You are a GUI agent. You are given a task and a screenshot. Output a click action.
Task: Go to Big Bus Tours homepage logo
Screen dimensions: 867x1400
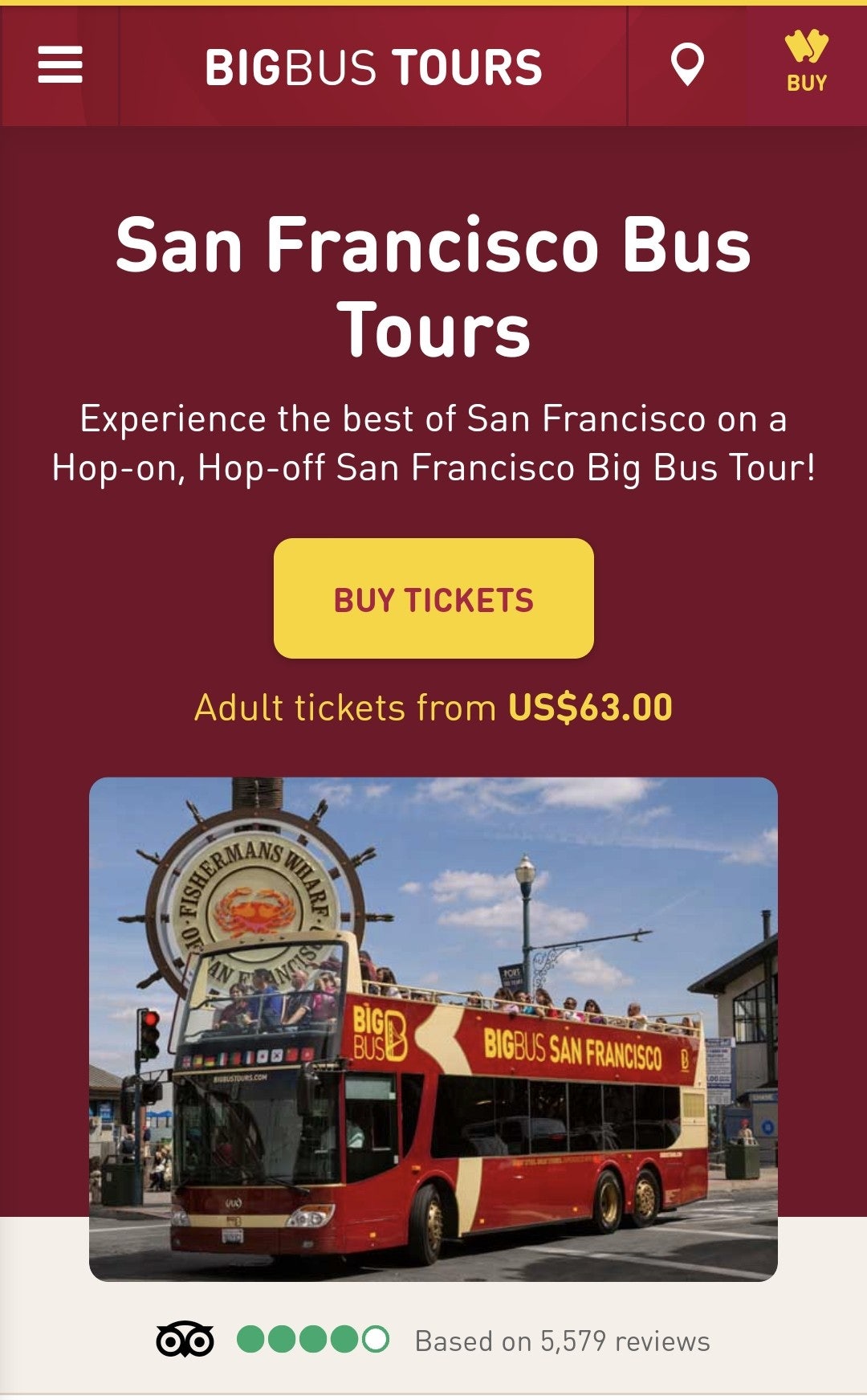click(373, 67)
